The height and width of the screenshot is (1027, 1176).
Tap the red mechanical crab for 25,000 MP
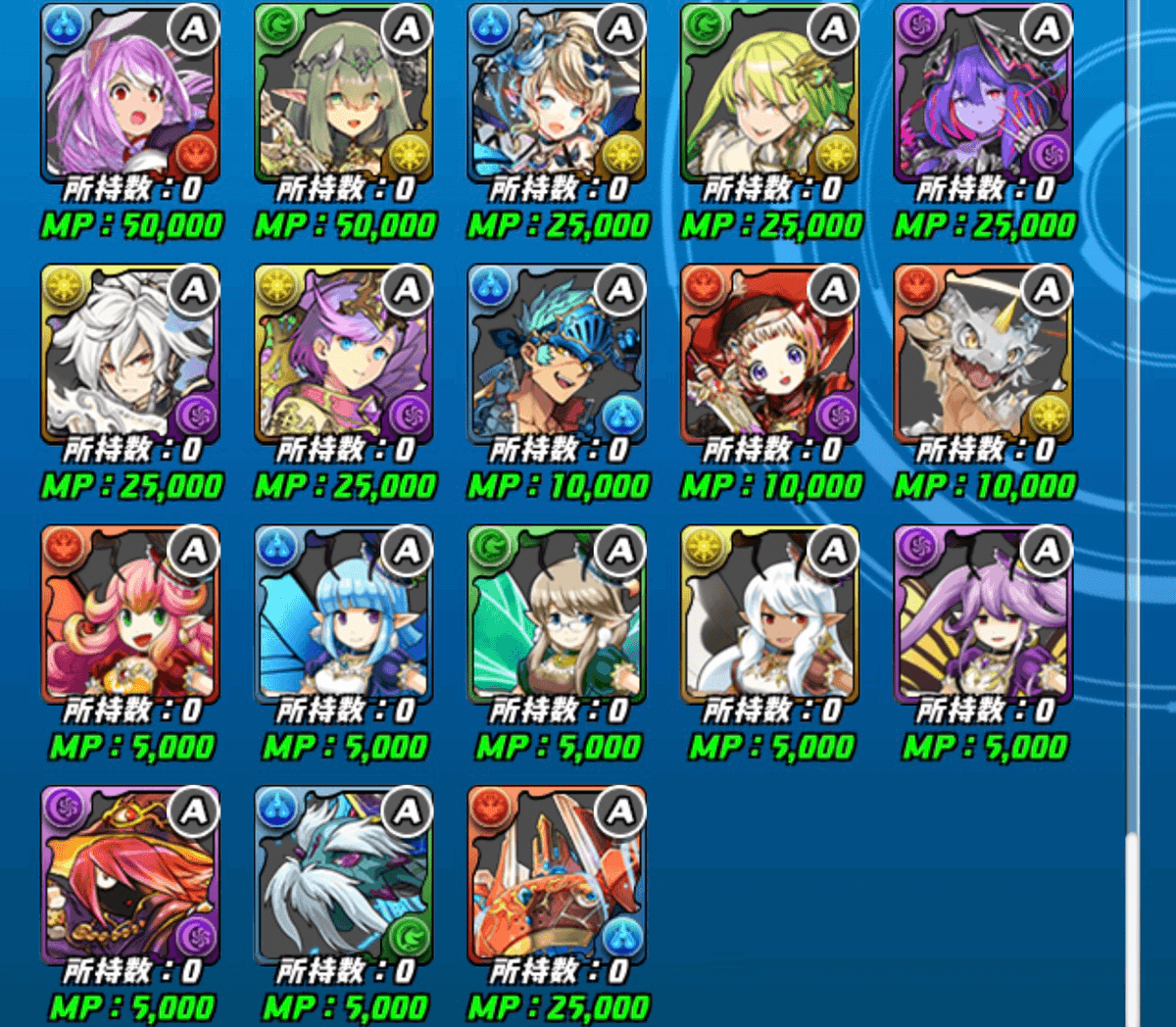557,875
